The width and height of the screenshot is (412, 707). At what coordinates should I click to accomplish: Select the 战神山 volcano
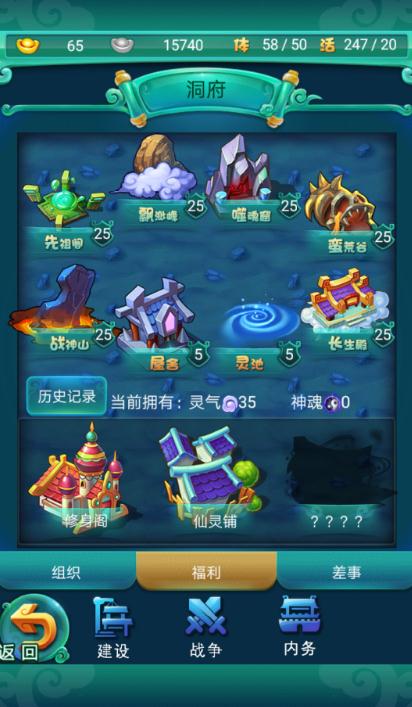61,309
